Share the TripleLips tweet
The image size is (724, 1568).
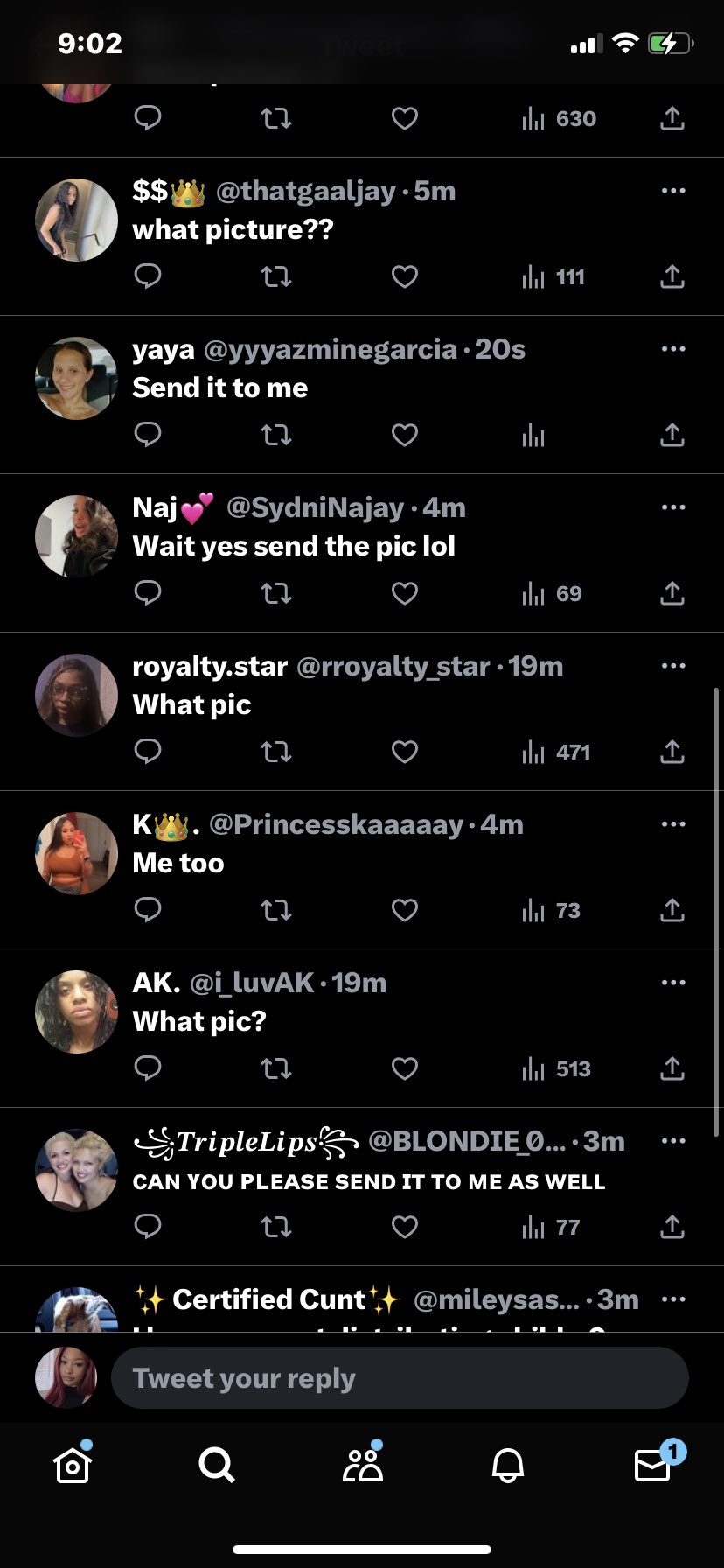point(672,1227)
